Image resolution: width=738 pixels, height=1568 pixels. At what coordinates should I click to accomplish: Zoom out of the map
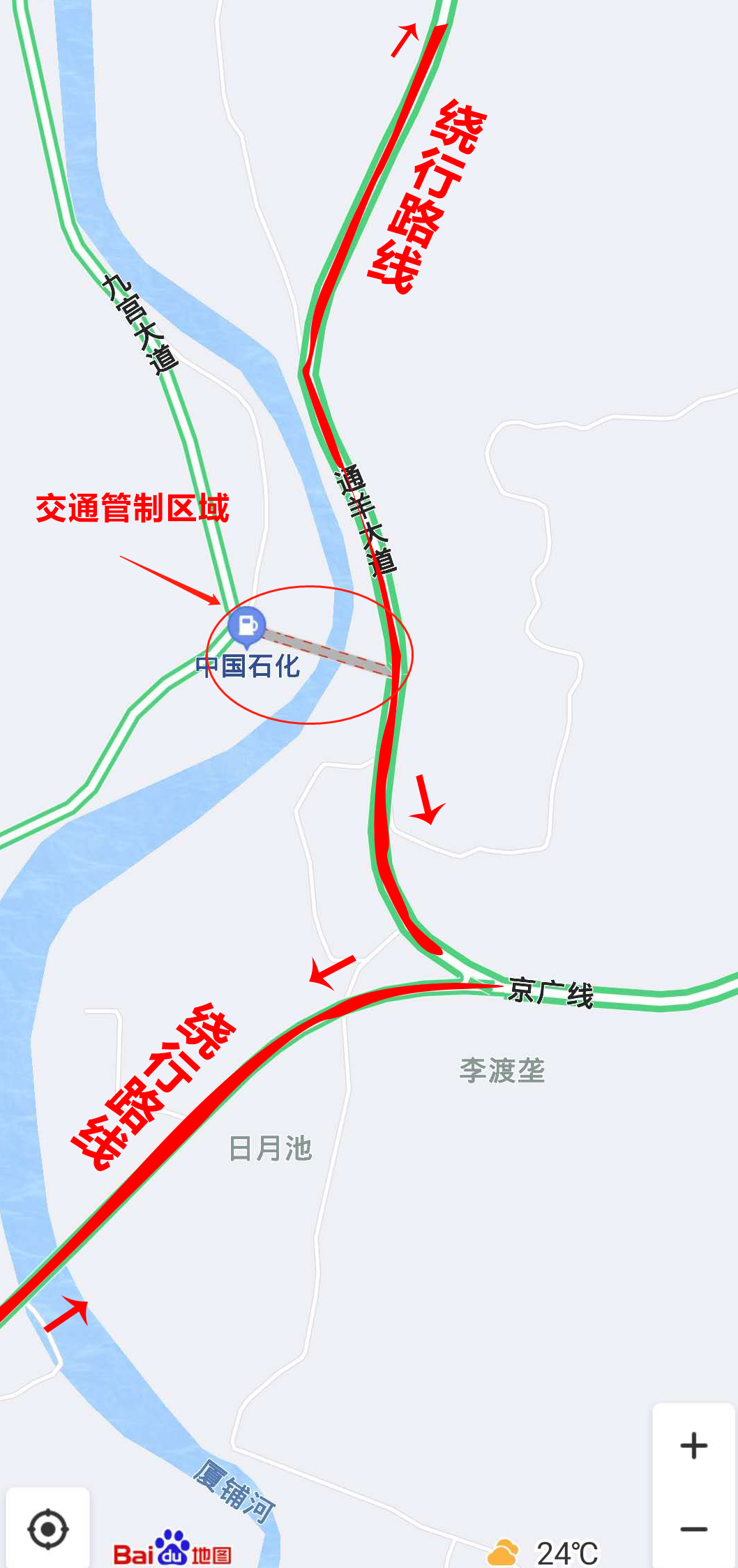point(693,1529)
